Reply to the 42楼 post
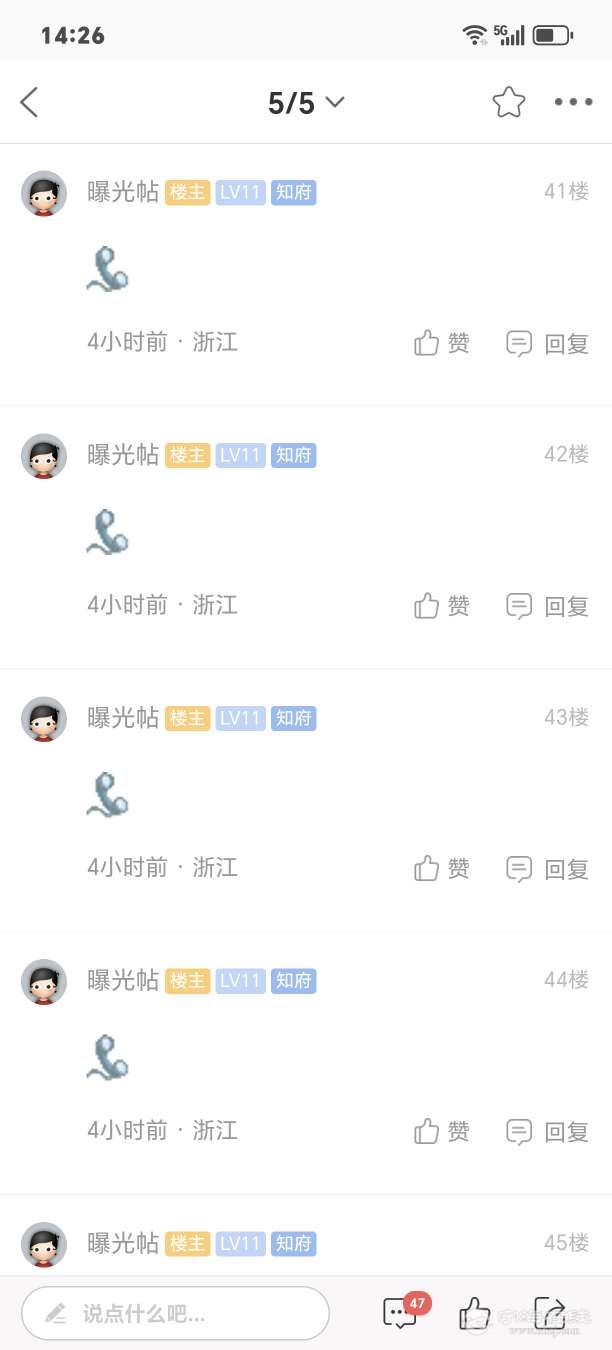This screenshot has height=1350, width=612. point(547,606)
